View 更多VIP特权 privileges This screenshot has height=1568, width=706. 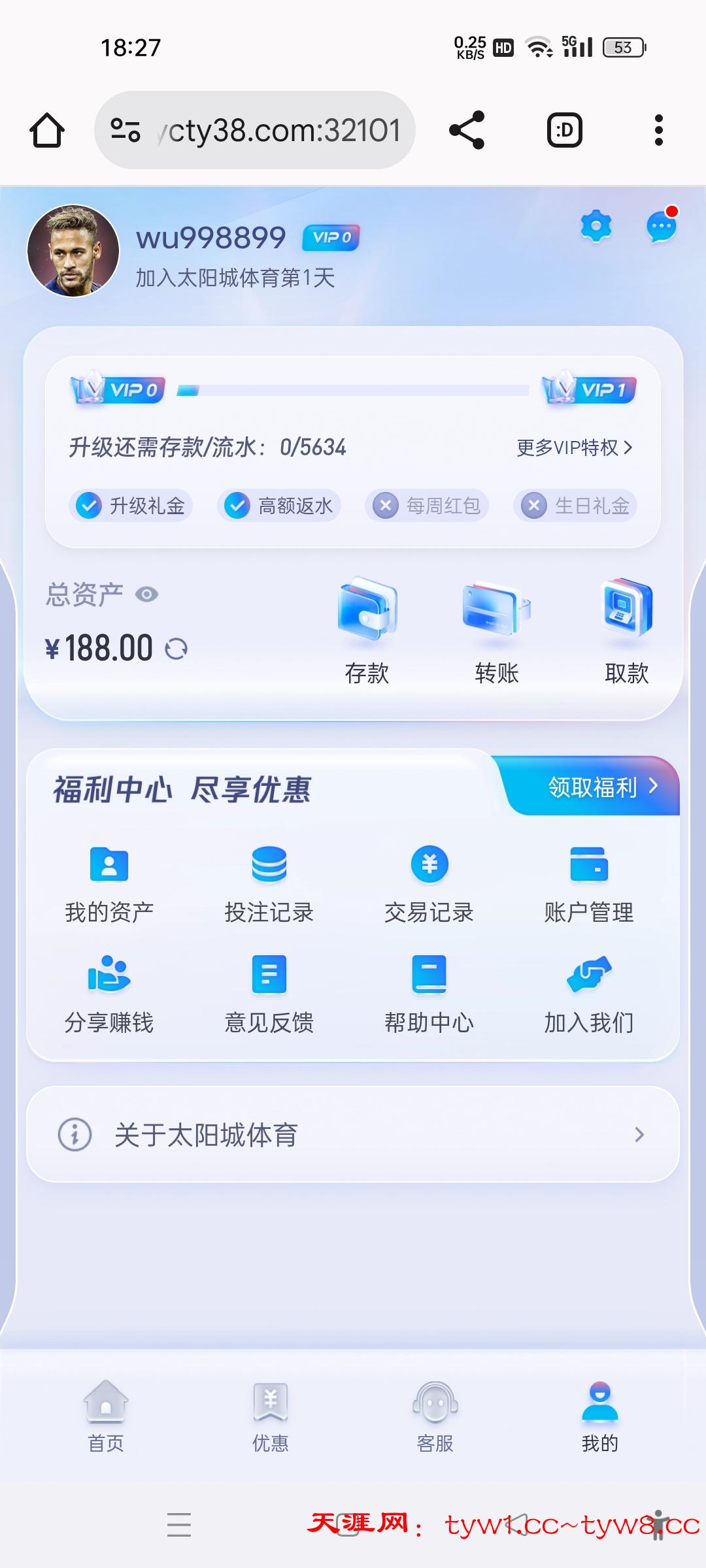[574, 448]
